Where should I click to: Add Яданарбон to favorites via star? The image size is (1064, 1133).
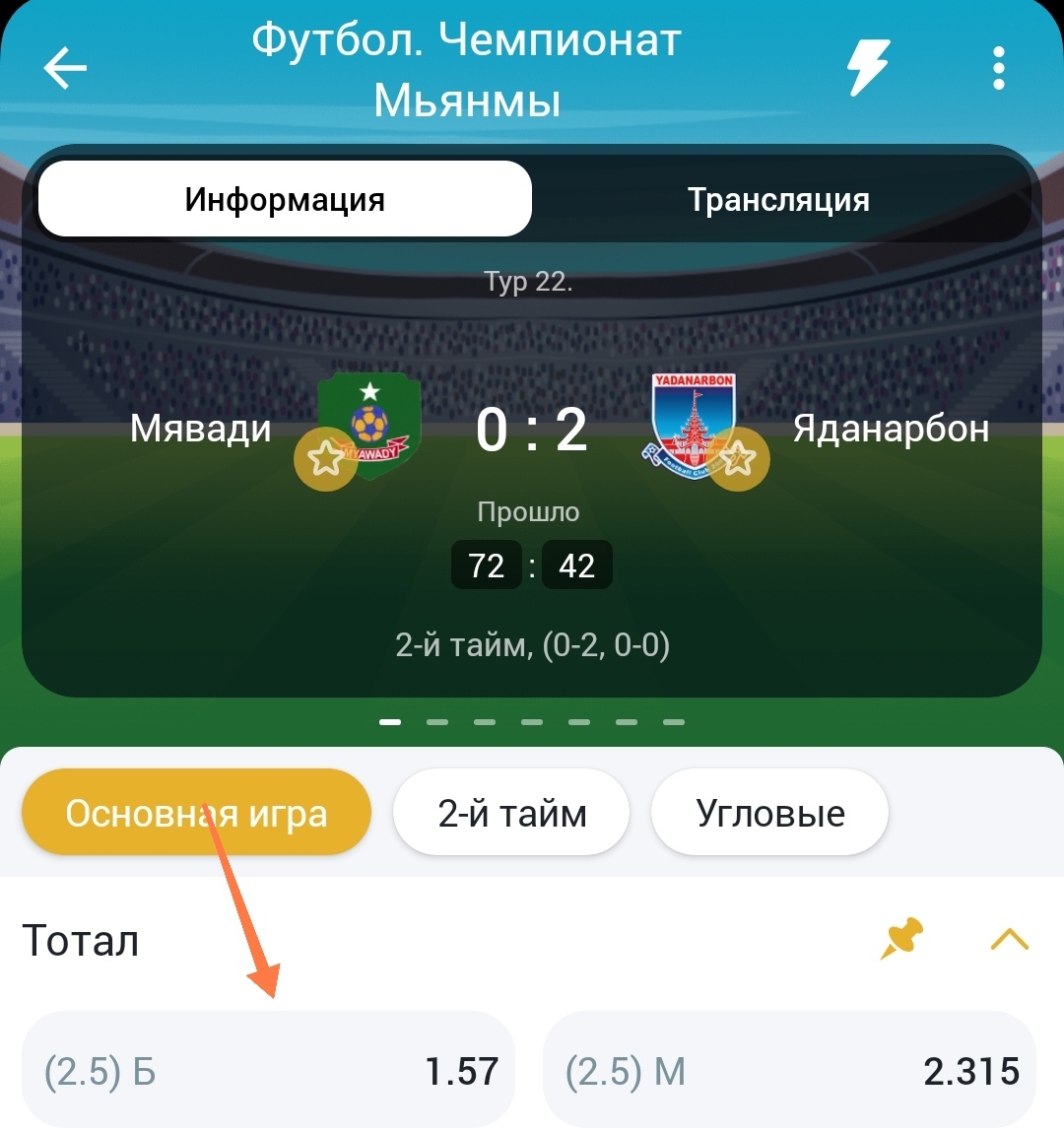coord(738,458)
